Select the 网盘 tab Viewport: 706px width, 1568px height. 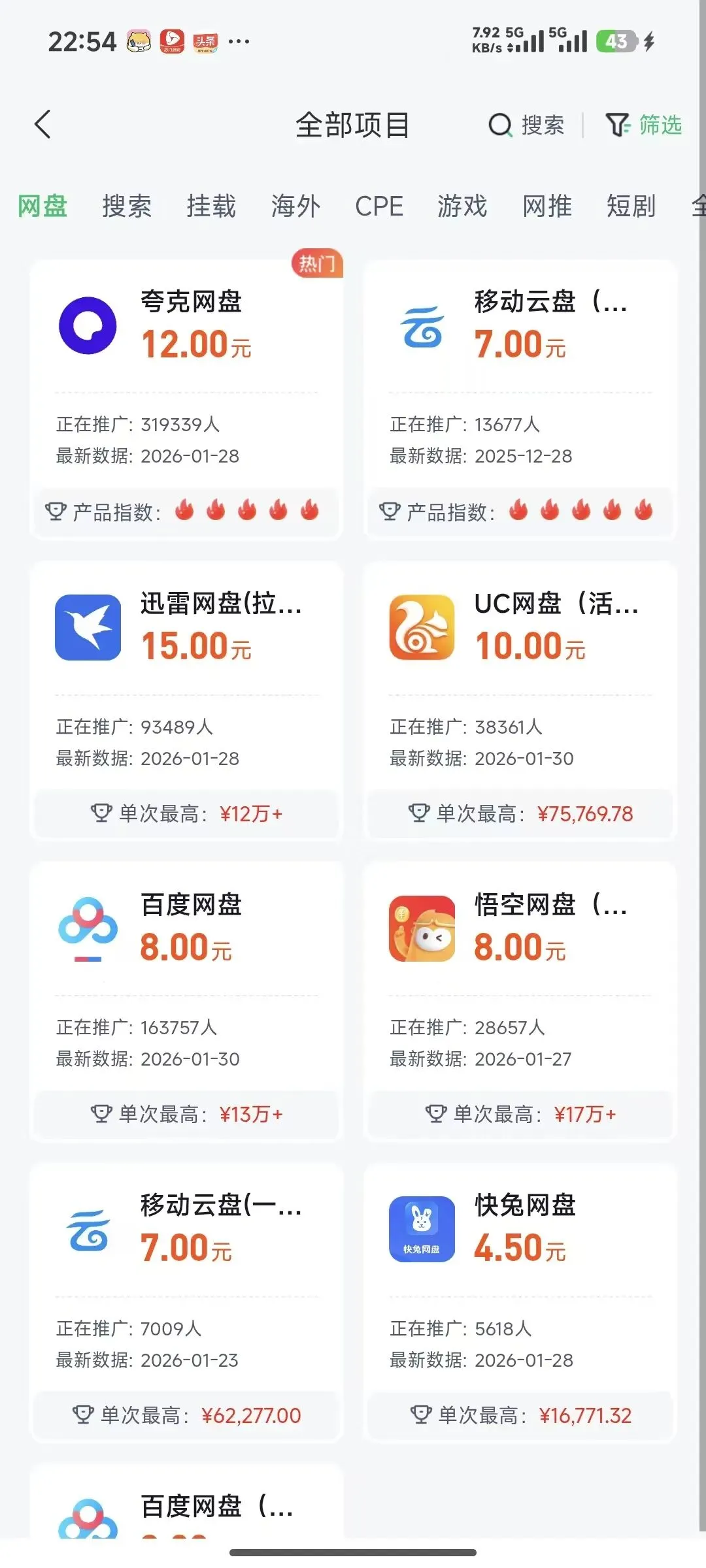[42, 206]
